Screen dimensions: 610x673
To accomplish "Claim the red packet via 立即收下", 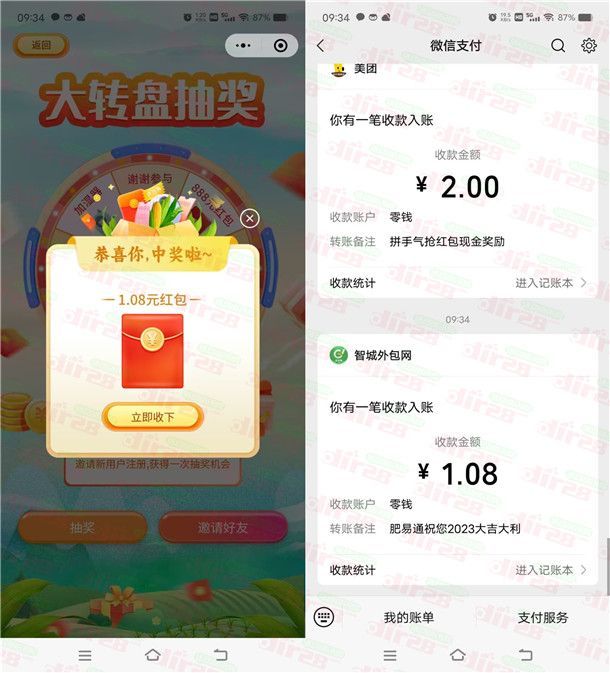I will coord(152,417).
